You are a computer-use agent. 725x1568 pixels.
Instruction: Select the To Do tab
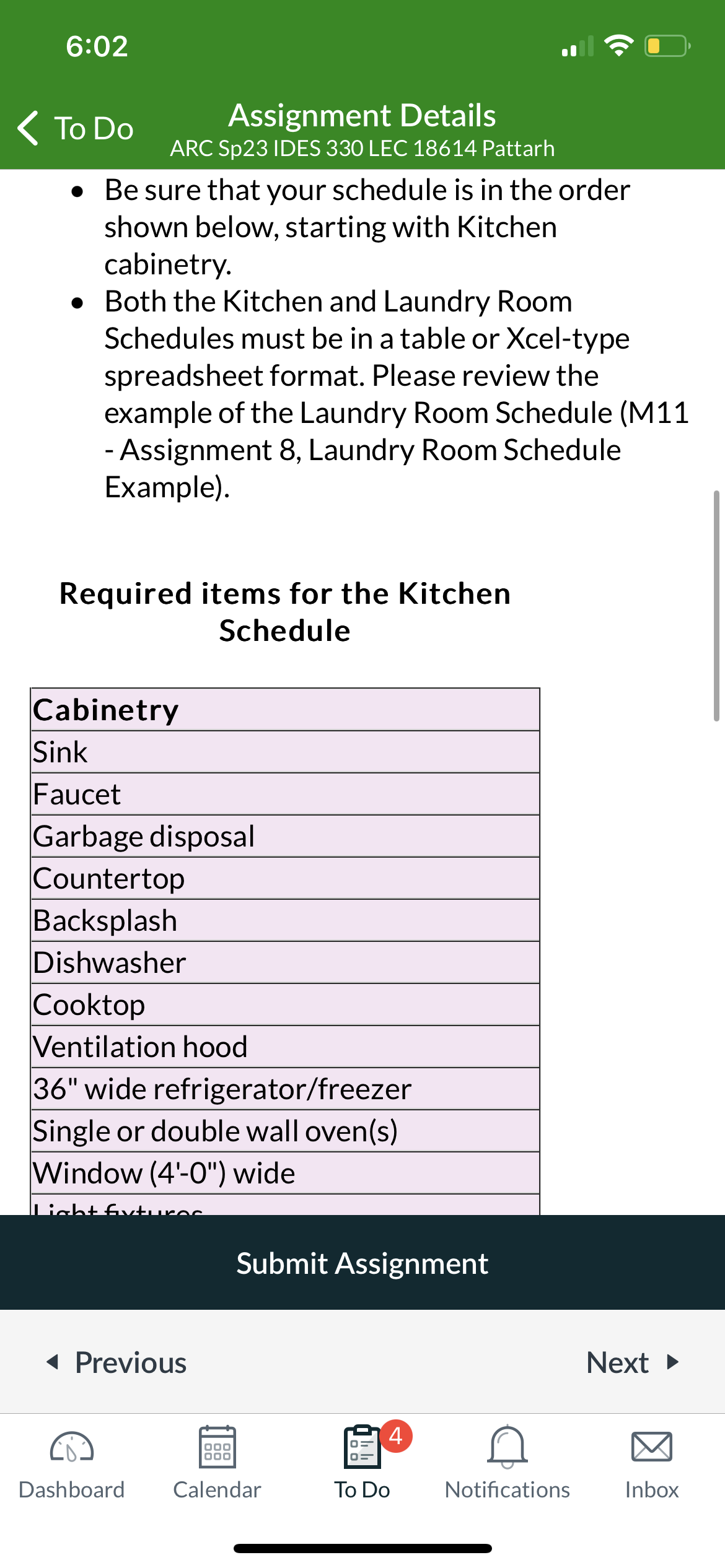coord(362,1463)
